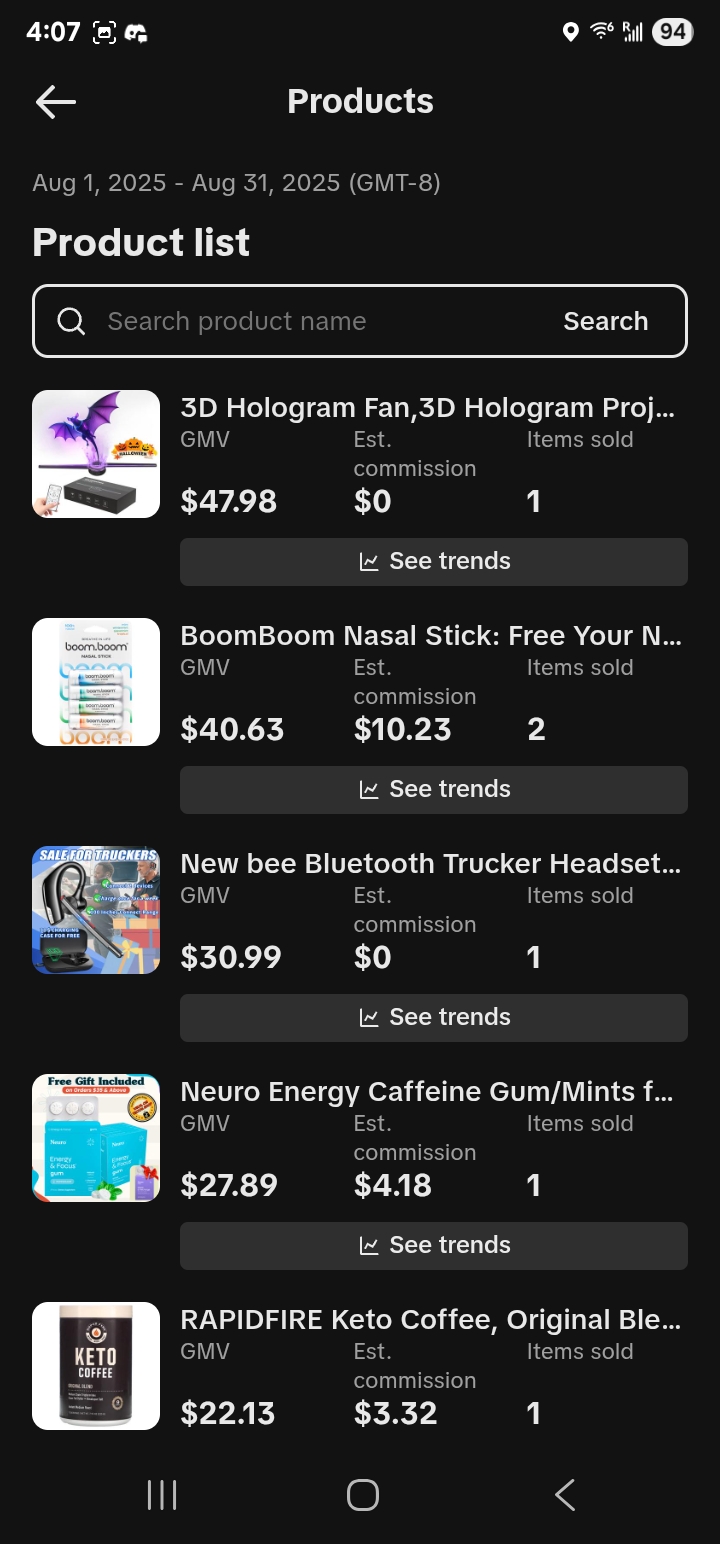The height and width of the screenshot is (1544, 720).
Task: Check trends for Neuro Energy Caffeine Gum
Action: [x=434, y=1246]
